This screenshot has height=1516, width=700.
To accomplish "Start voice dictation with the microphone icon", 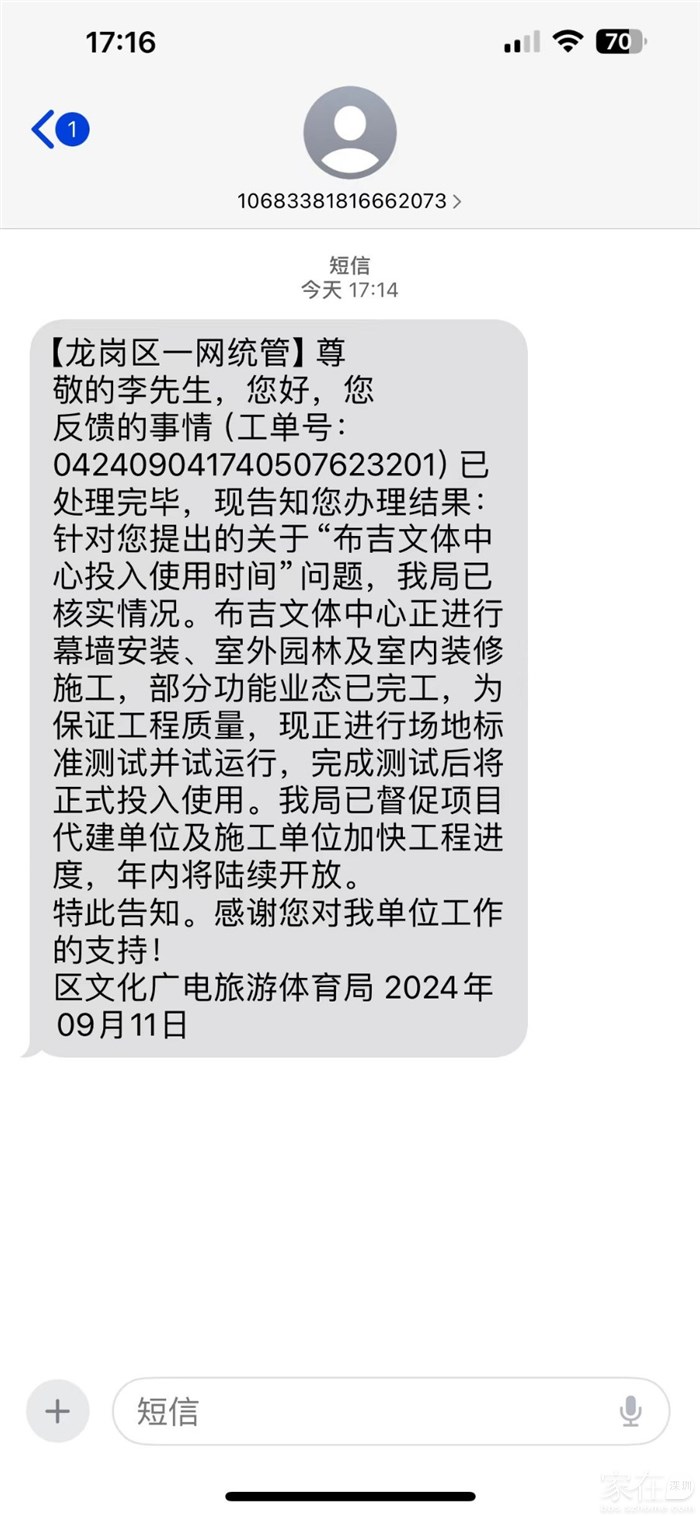I will click(x=630, y=1411).
